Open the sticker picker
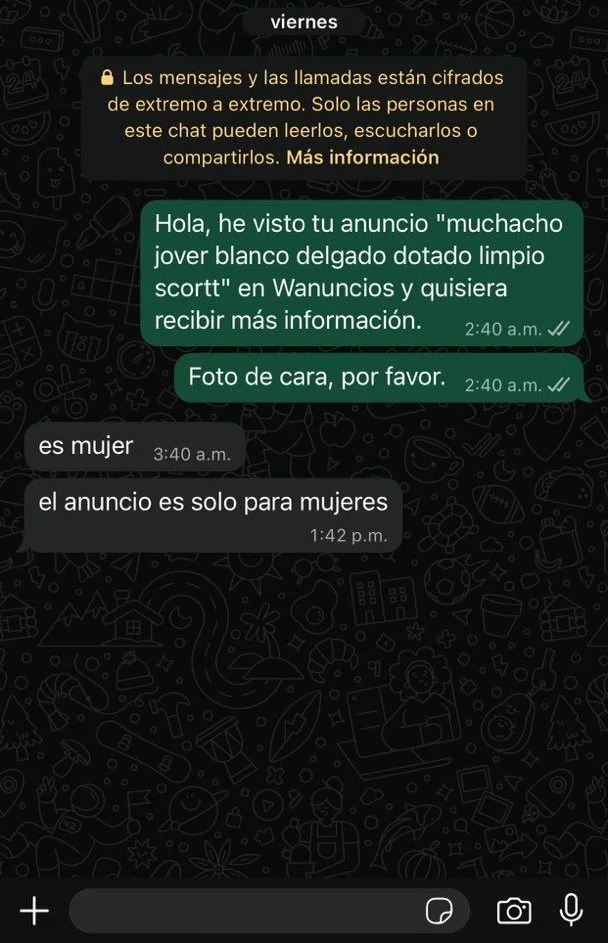Viewport: 608px width, 943px height. pyautogui.click(x=439, y=910)
